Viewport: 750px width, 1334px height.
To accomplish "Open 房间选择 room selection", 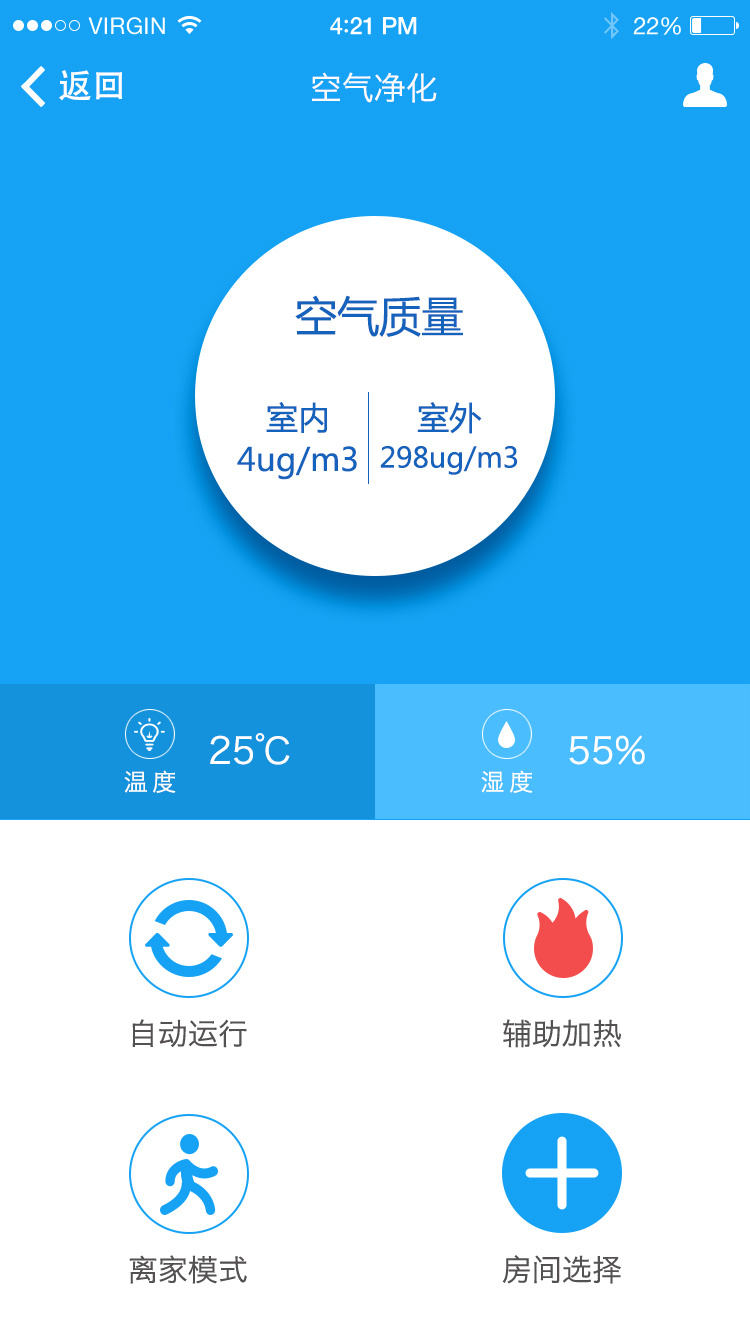I will click(x=562, y=1174).
